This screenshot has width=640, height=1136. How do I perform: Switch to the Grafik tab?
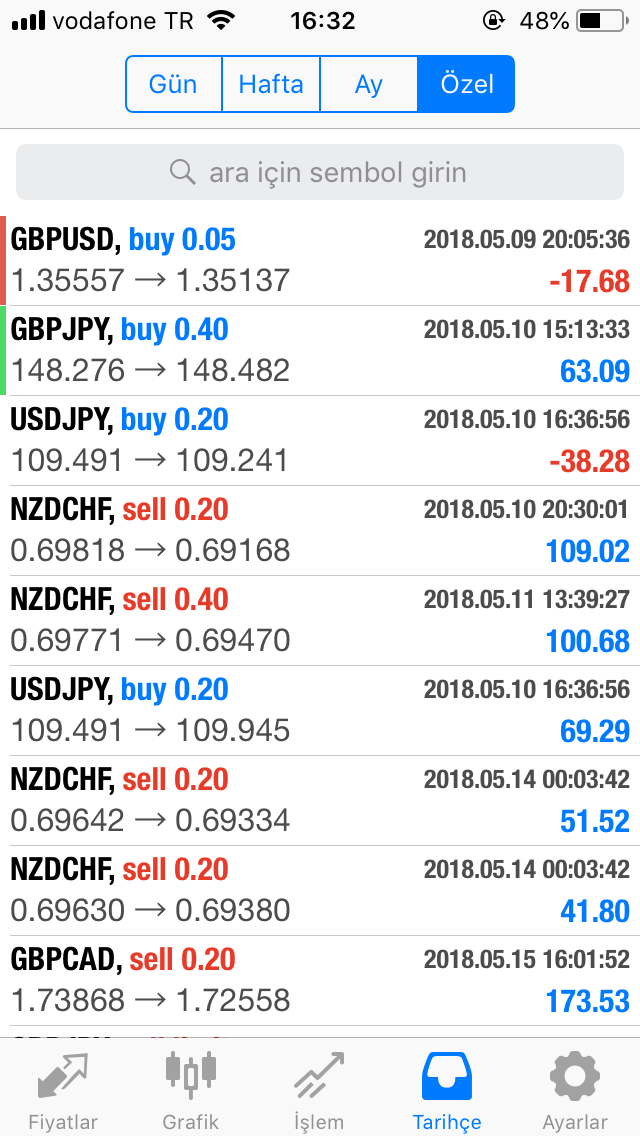(x=190, y=1088)
